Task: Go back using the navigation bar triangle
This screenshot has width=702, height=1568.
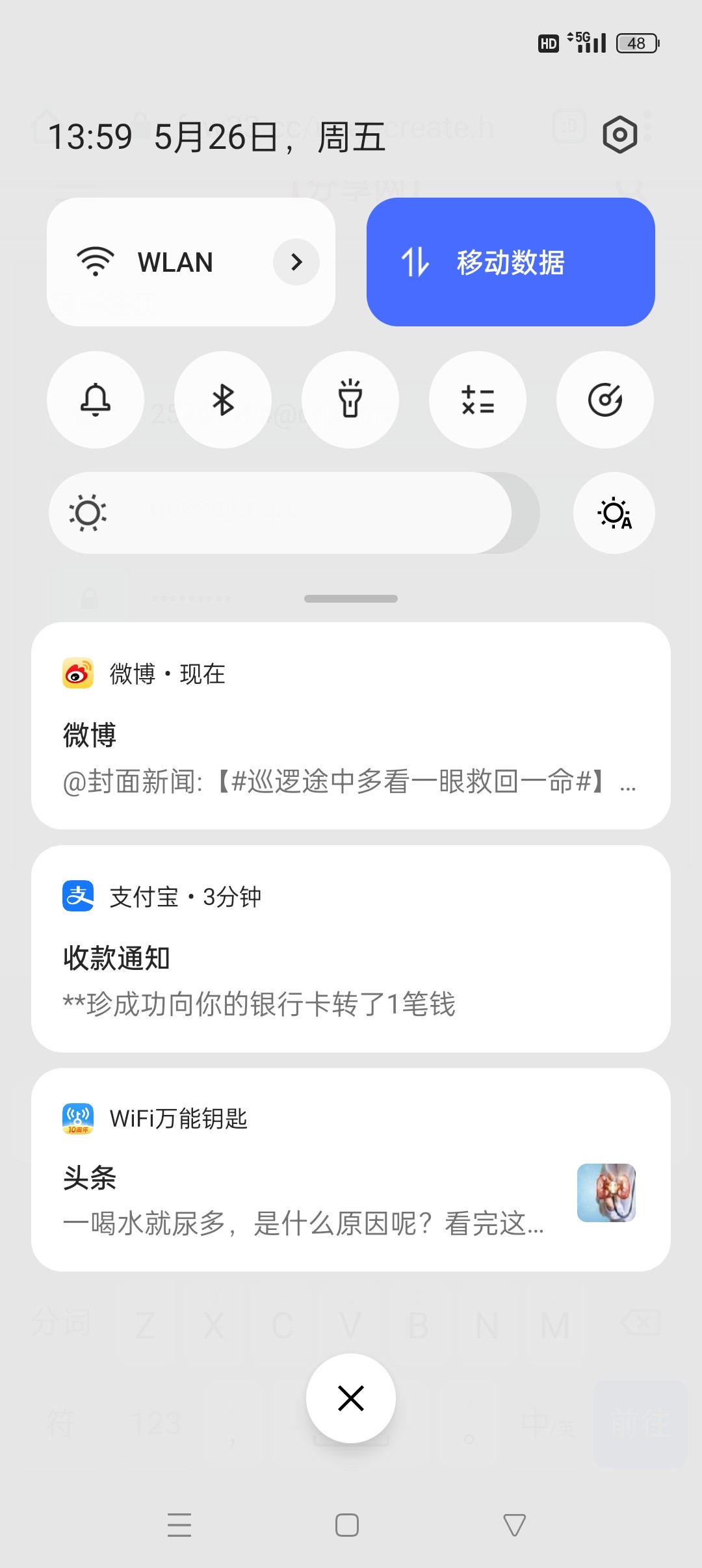Action: [x=514, y=1525]
